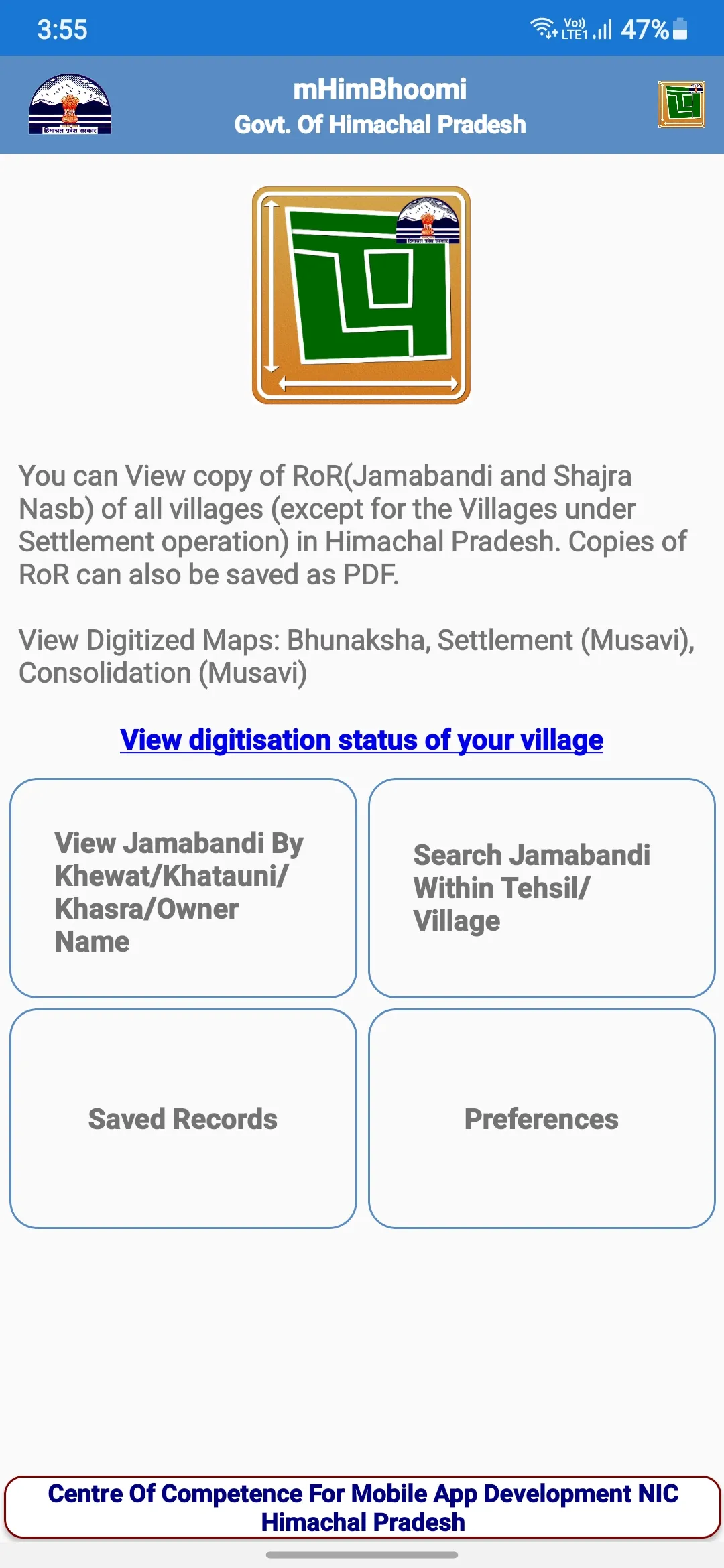Tap the green map icon in the header
724x1568 pixels.
pos(681,105)
